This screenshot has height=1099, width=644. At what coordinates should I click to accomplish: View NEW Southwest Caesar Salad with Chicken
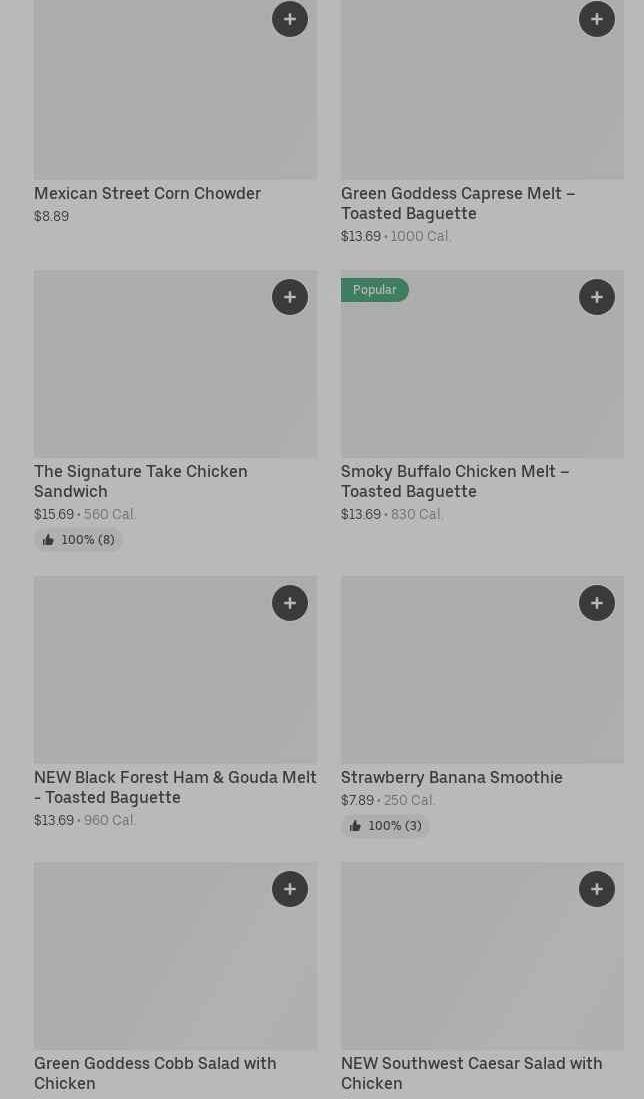(471, 1073)
